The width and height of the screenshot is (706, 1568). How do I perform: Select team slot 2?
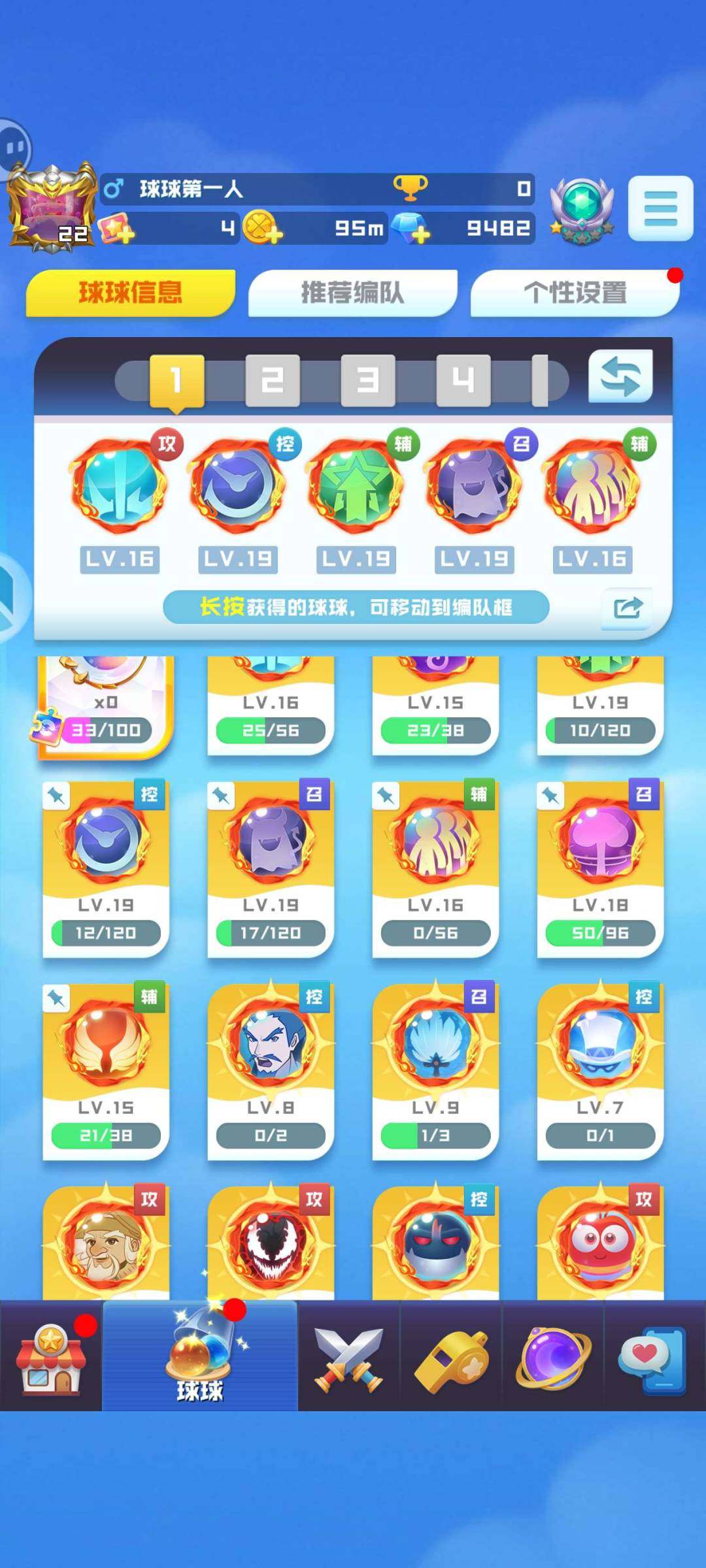273,380
